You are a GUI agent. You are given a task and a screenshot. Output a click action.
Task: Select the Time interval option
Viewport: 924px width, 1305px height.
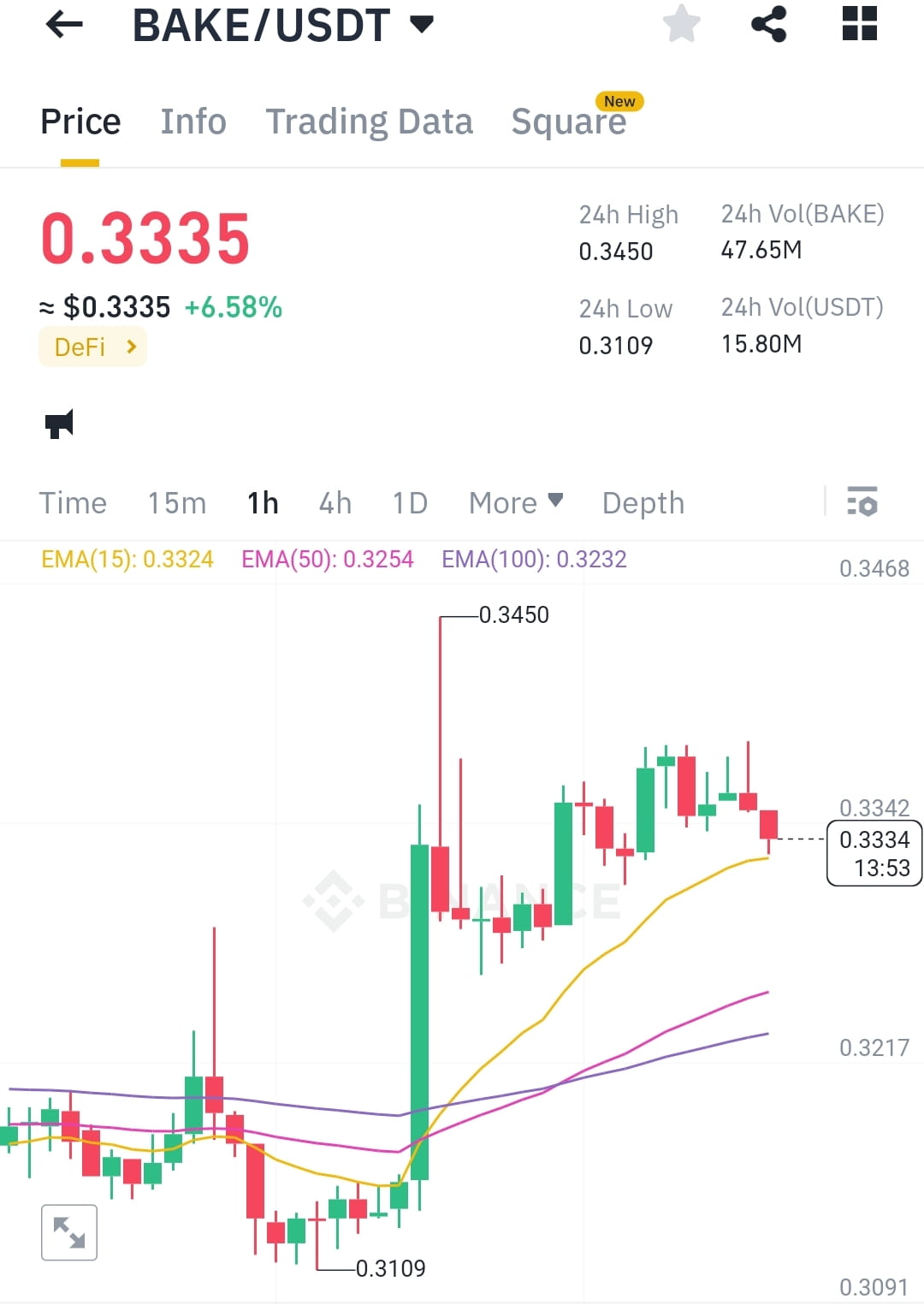click(73, 503)
